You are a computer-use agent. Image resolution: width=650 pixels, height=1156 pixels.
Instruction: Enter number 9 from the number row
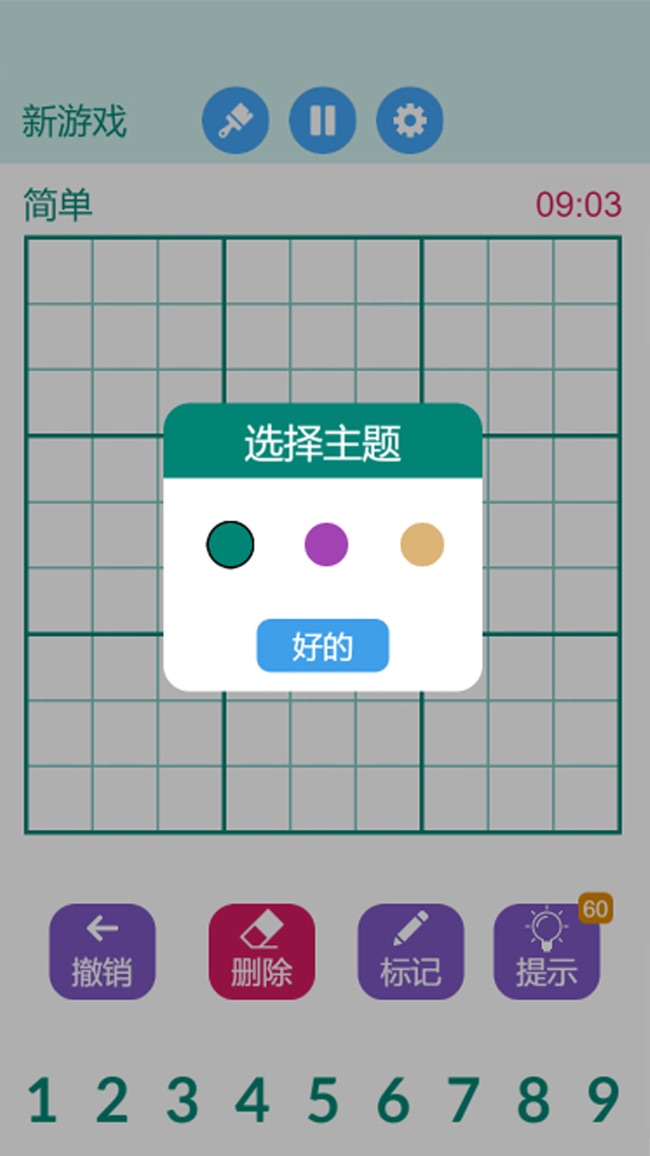click(603, 1100)
